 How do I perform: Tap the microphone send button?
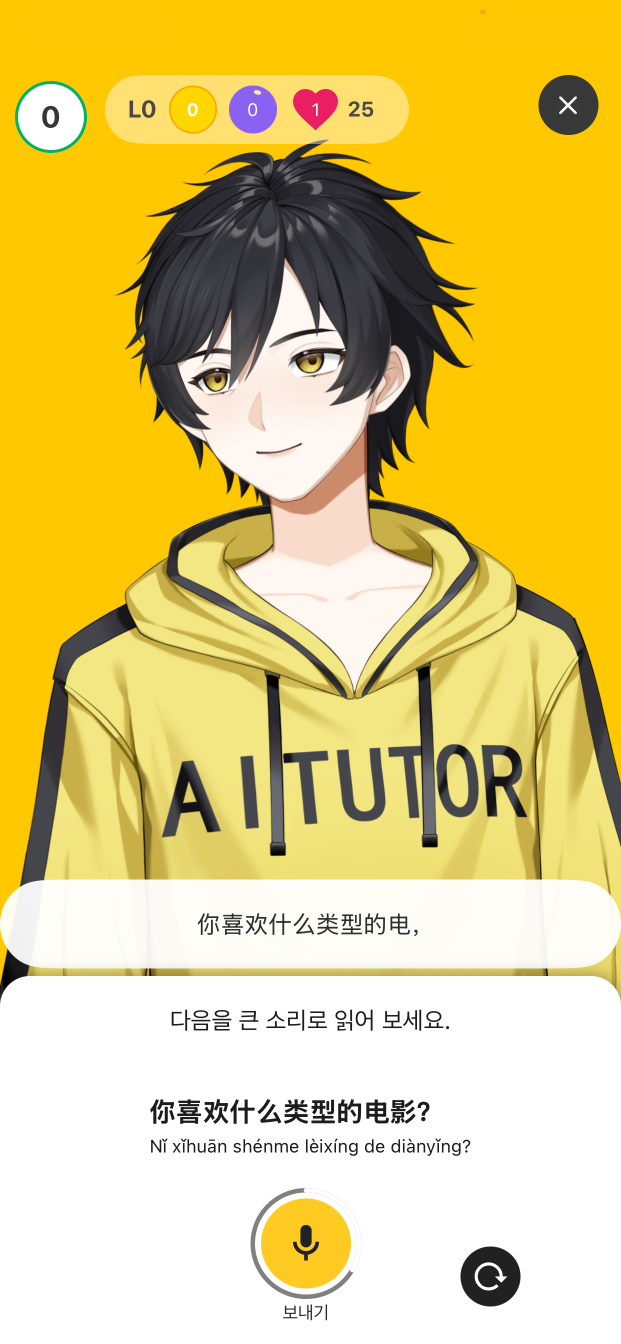point(306,1243)
